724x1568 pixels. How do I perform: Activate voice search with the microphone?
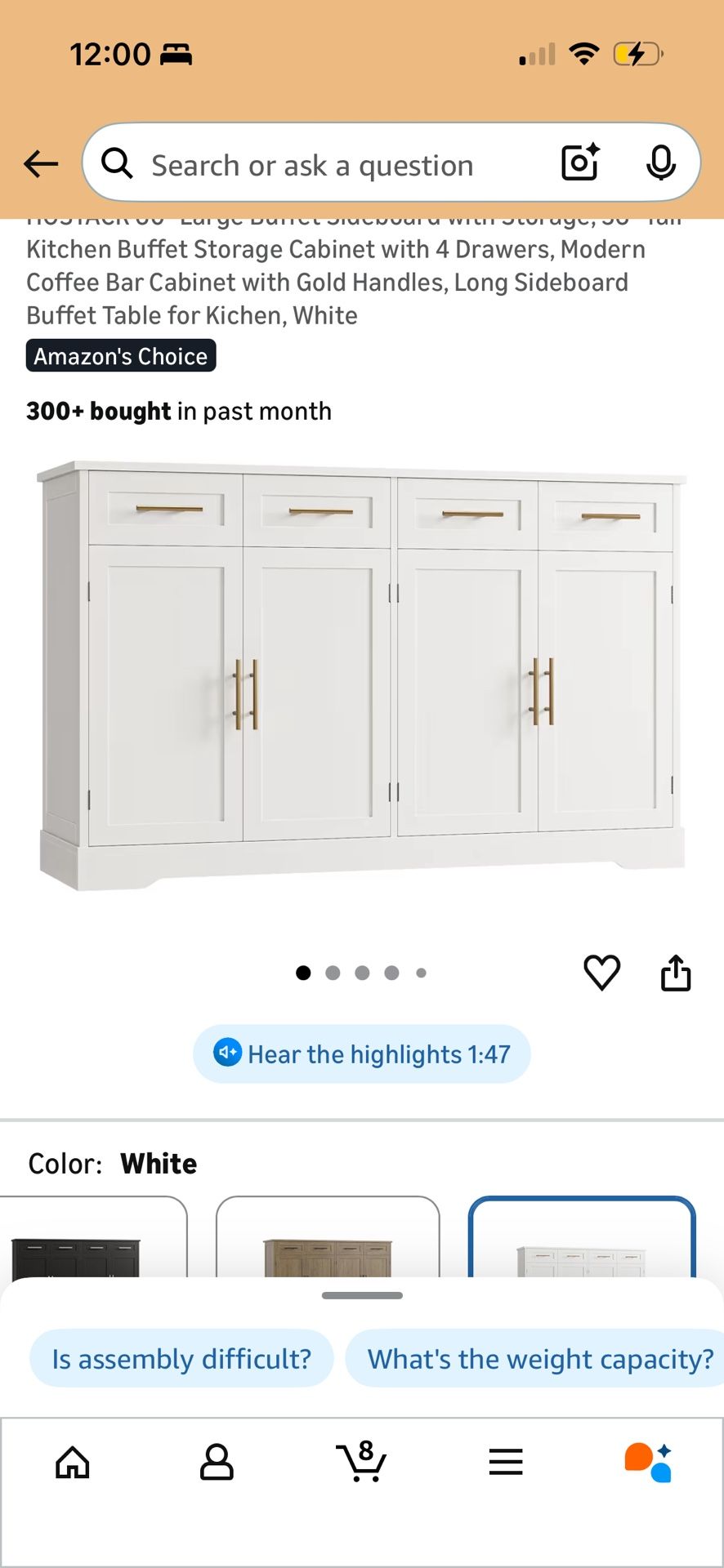click(662, 163)
